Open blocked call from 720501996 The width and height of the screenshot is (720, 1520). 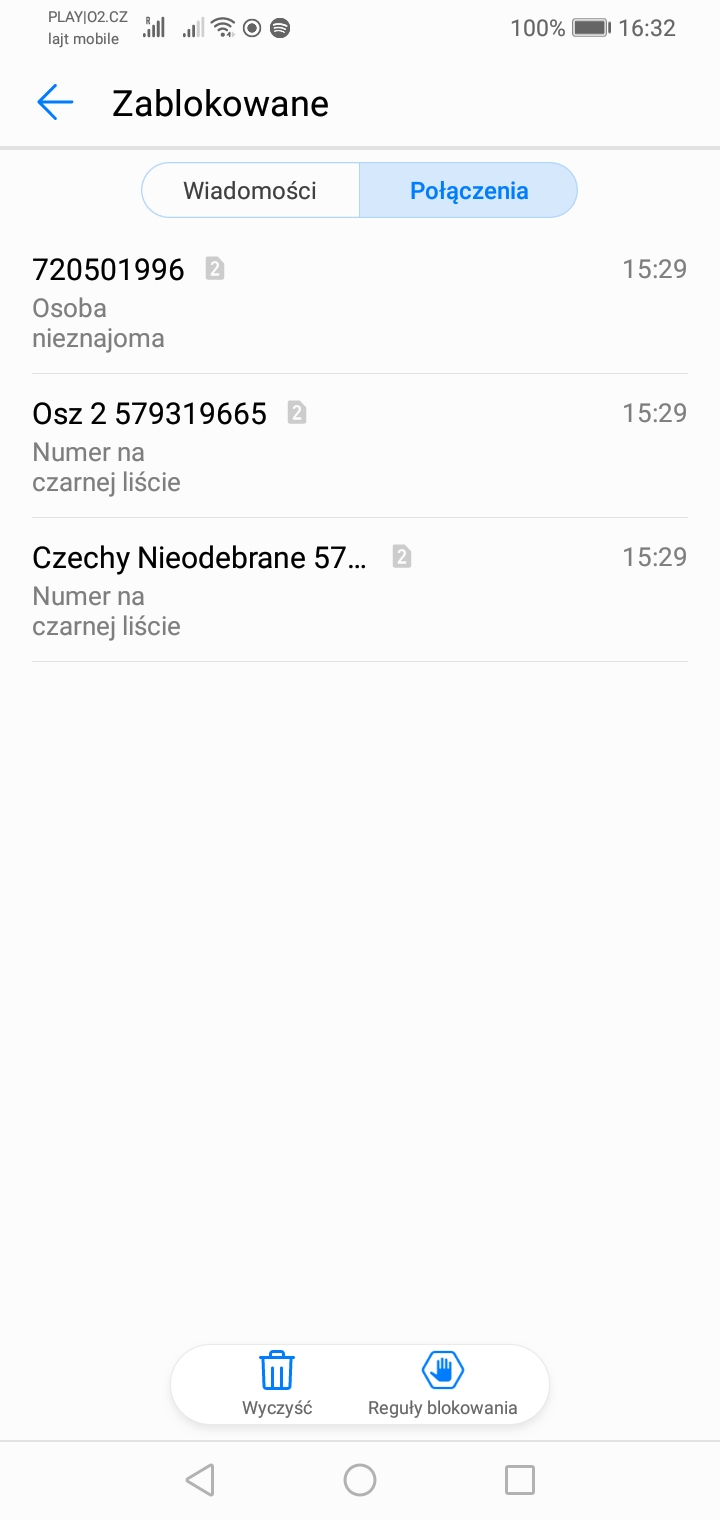(359, 302)
